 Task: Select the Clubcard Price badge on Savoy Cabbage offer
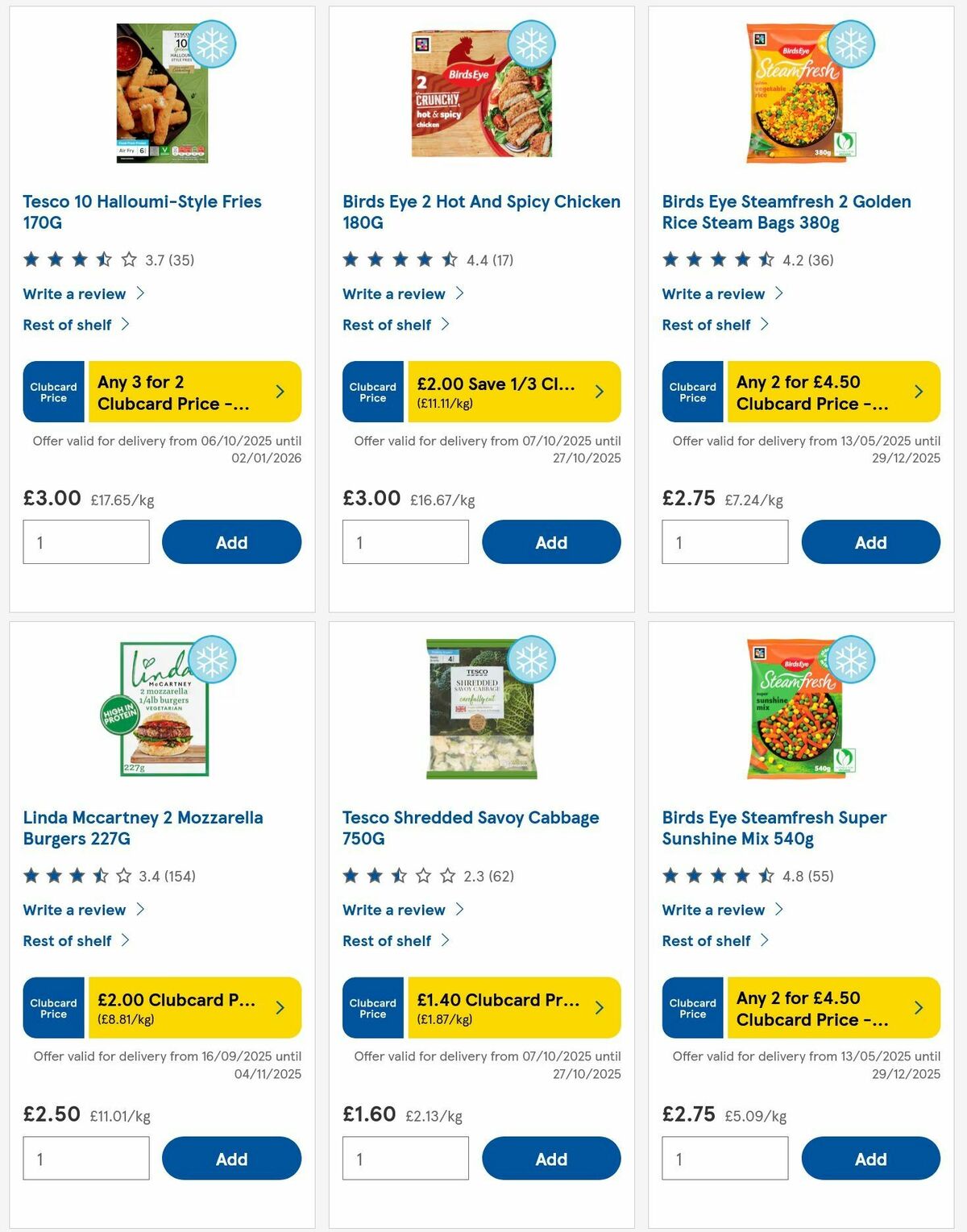tap(372, 1007)
